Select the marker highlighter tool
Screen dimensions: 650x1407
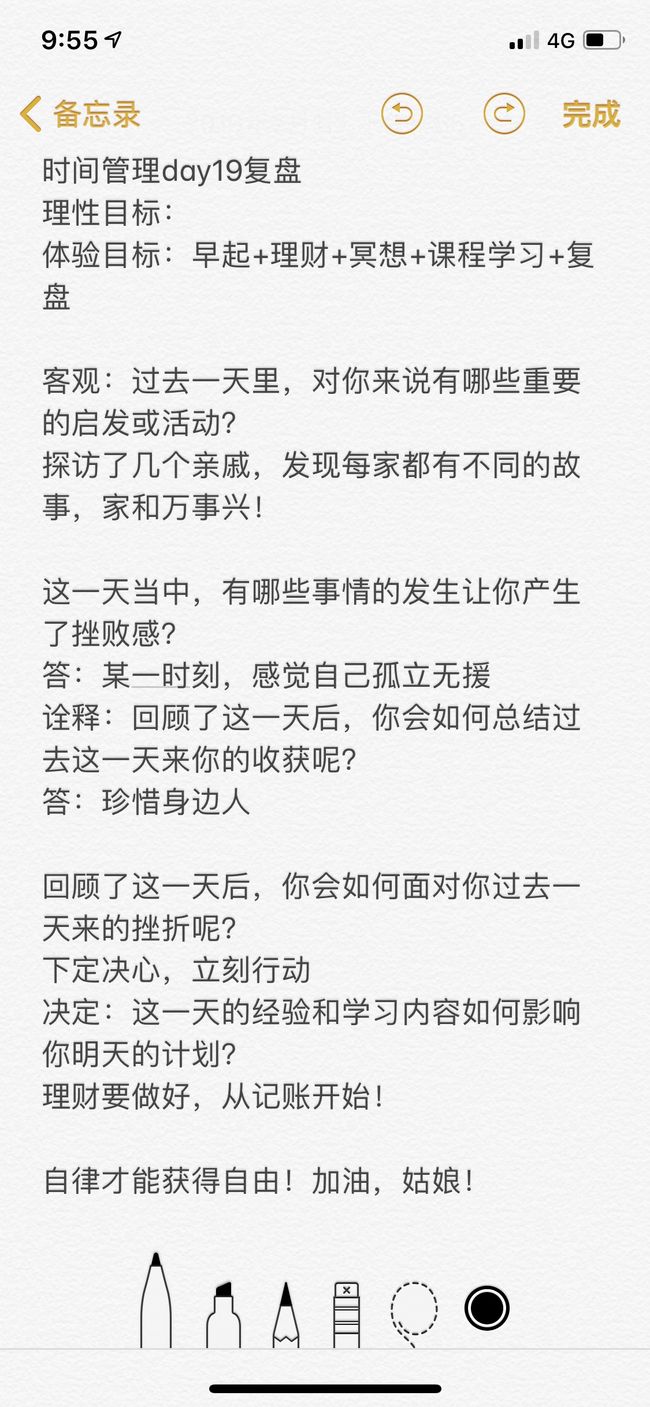[x=223, y=1313]
